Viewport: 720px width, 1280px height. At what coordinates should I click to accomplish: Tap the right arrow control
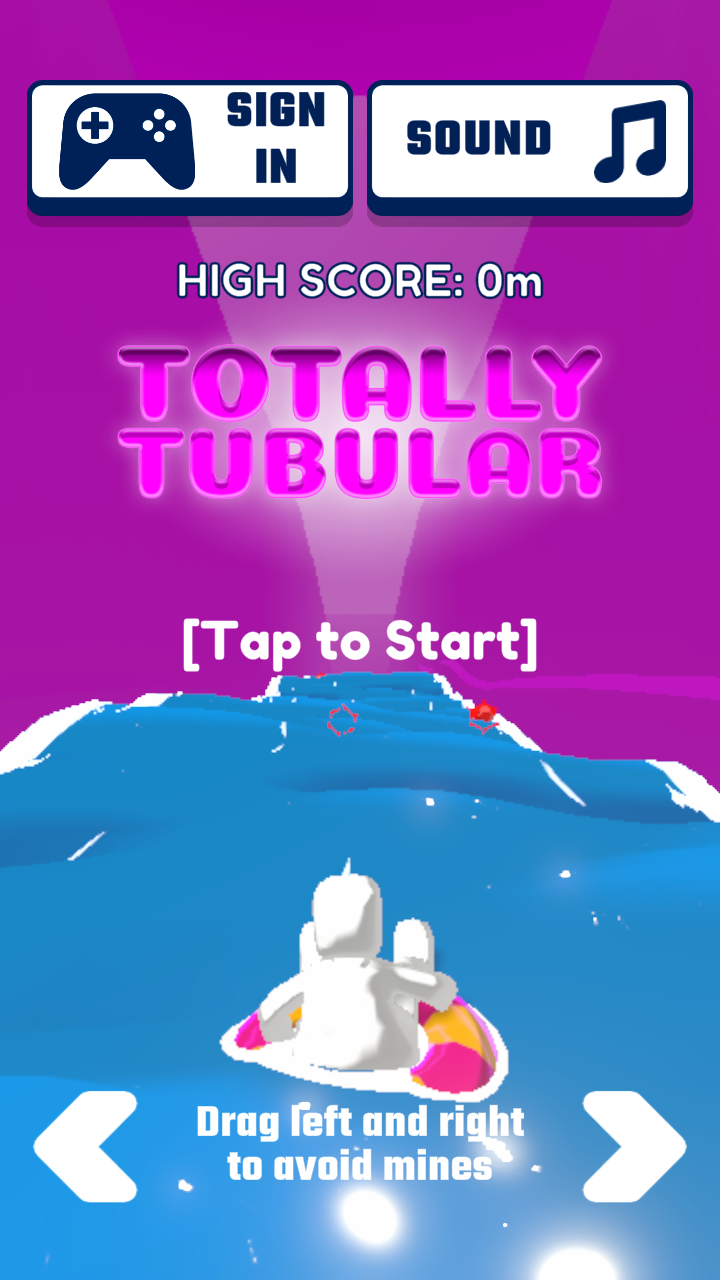pyautogui.click(x=634, y=1146)
